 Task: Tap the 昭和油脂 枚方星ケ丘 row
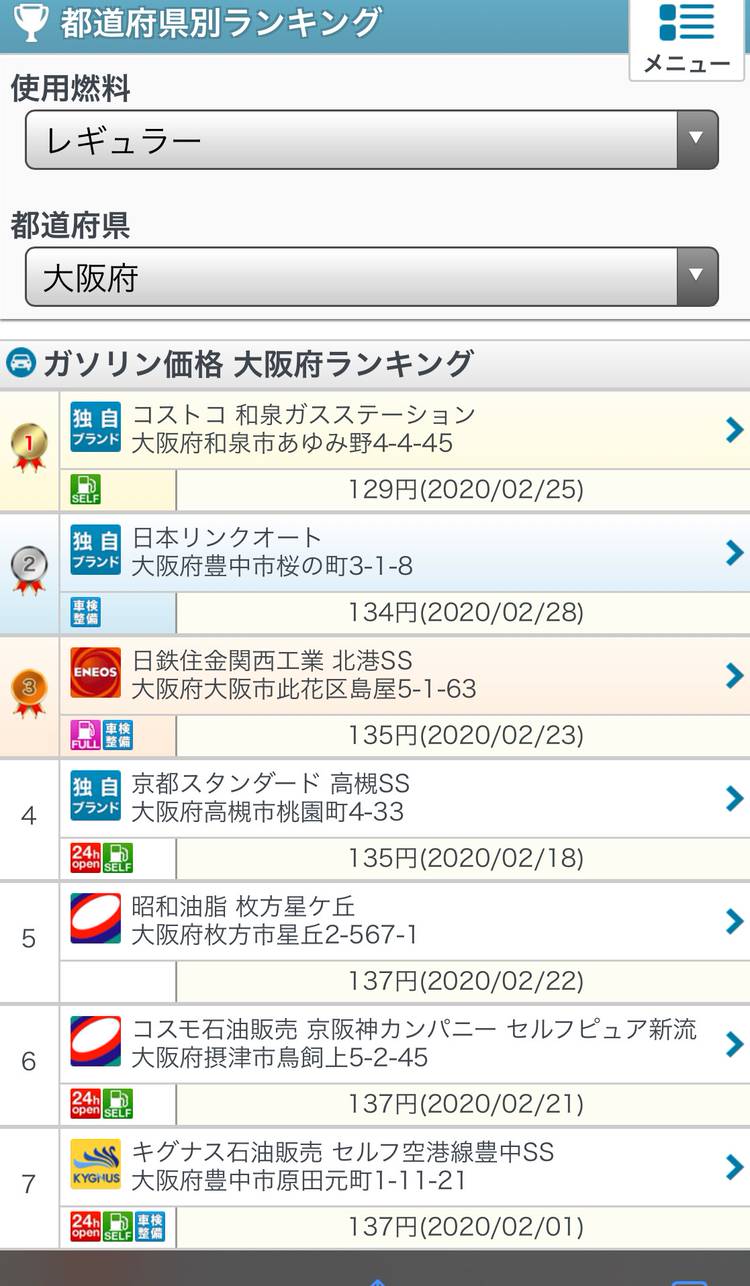pos(400,921)
